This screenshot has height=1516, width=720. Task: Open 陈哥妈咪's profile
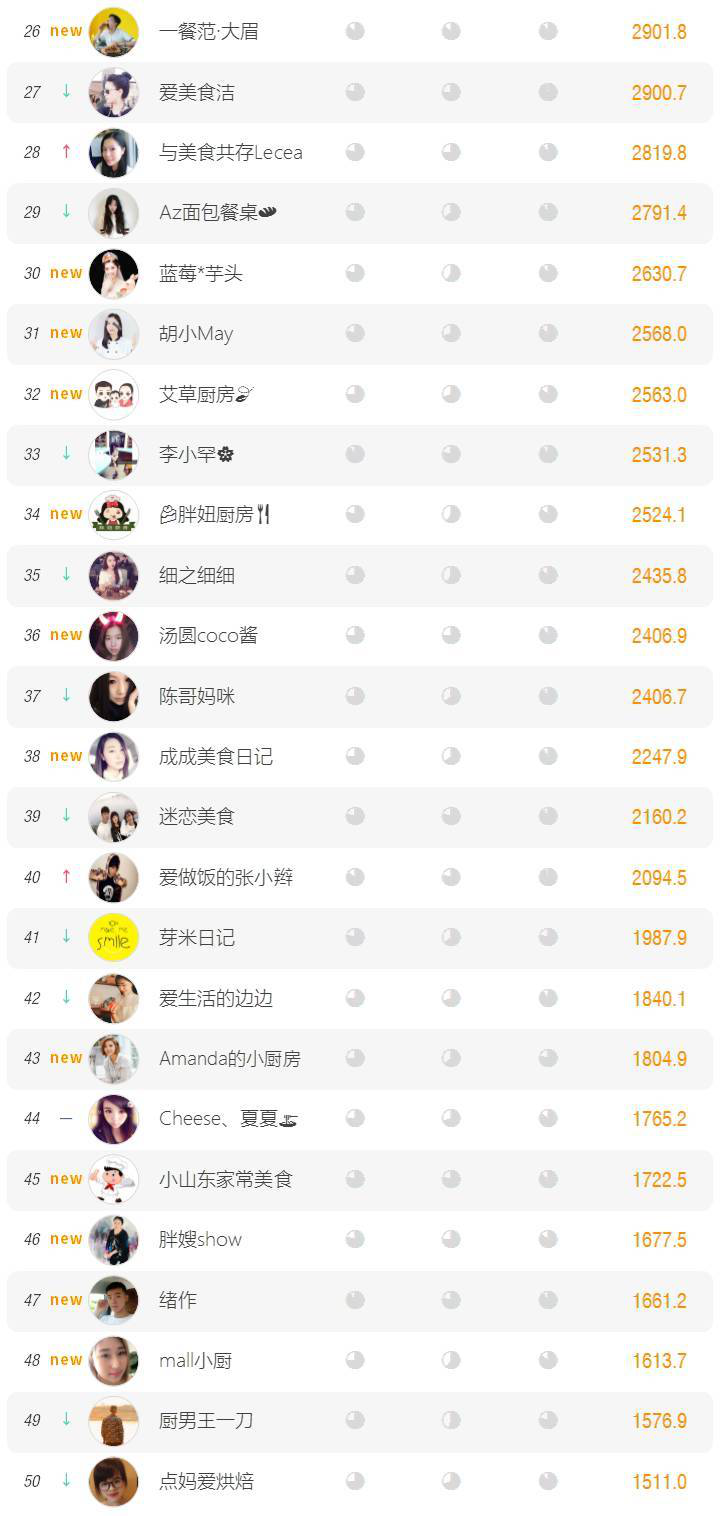(x=197, y=696)
